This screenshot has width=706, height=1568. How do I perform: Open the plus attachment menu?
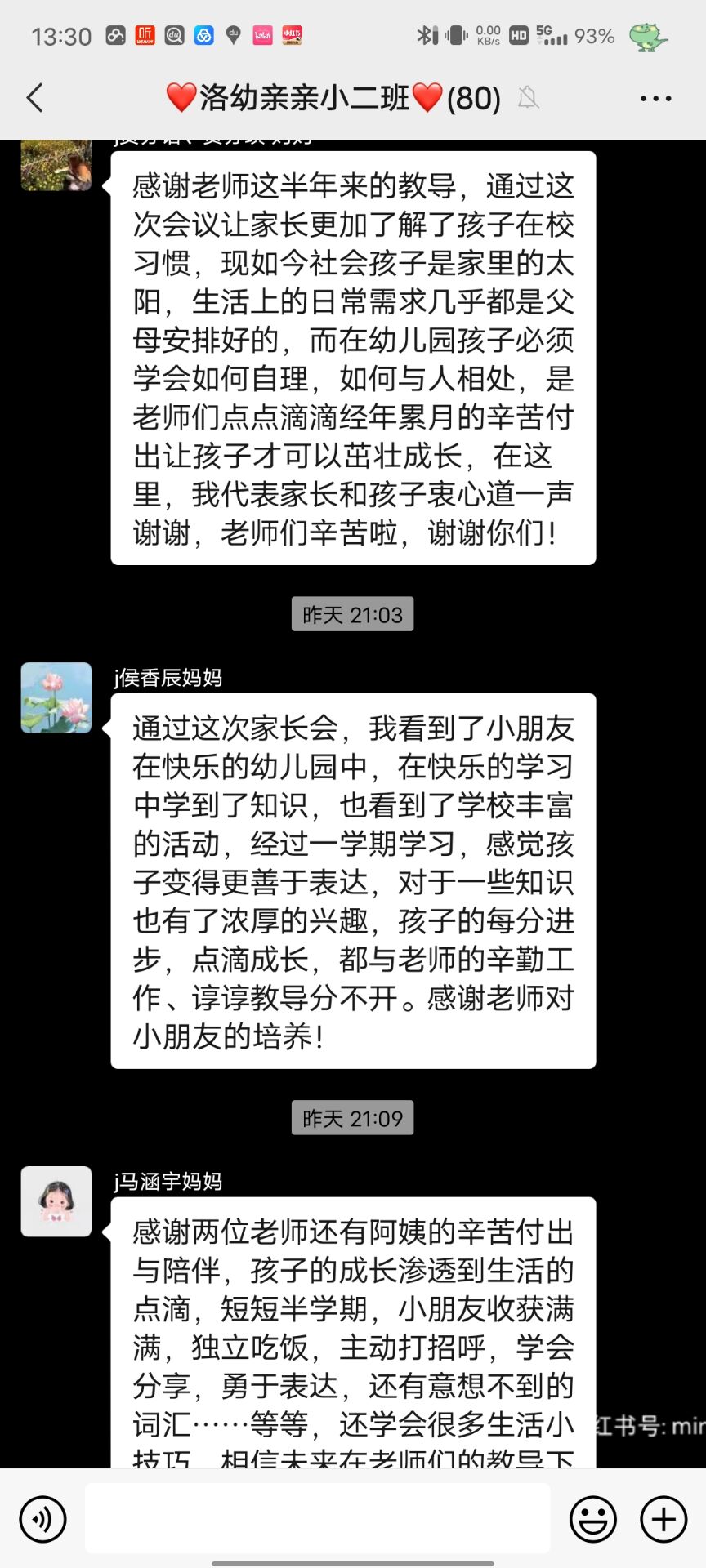click(663, 1519)
